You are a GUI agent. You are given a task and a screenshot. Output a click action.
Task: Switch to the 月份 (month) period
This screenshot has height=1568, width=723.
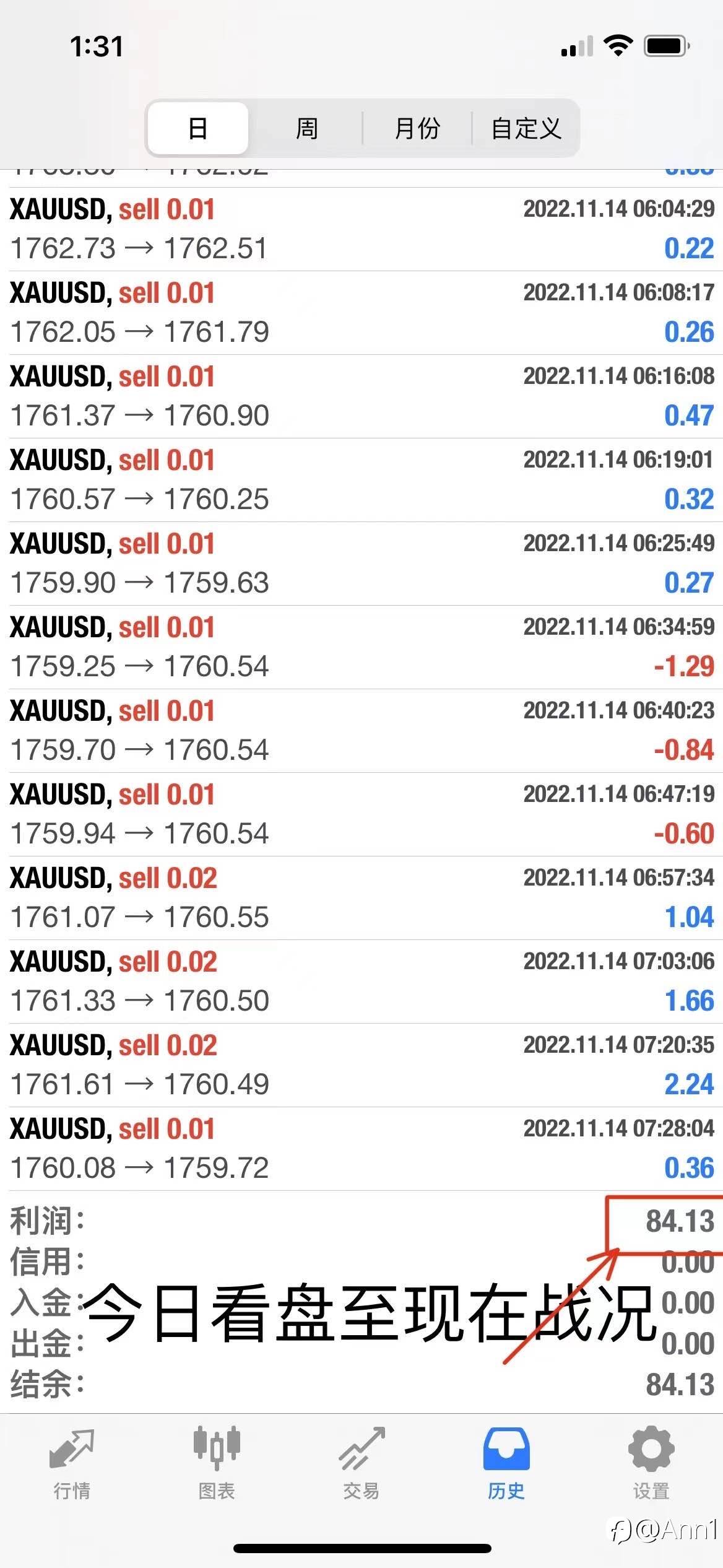417,128
